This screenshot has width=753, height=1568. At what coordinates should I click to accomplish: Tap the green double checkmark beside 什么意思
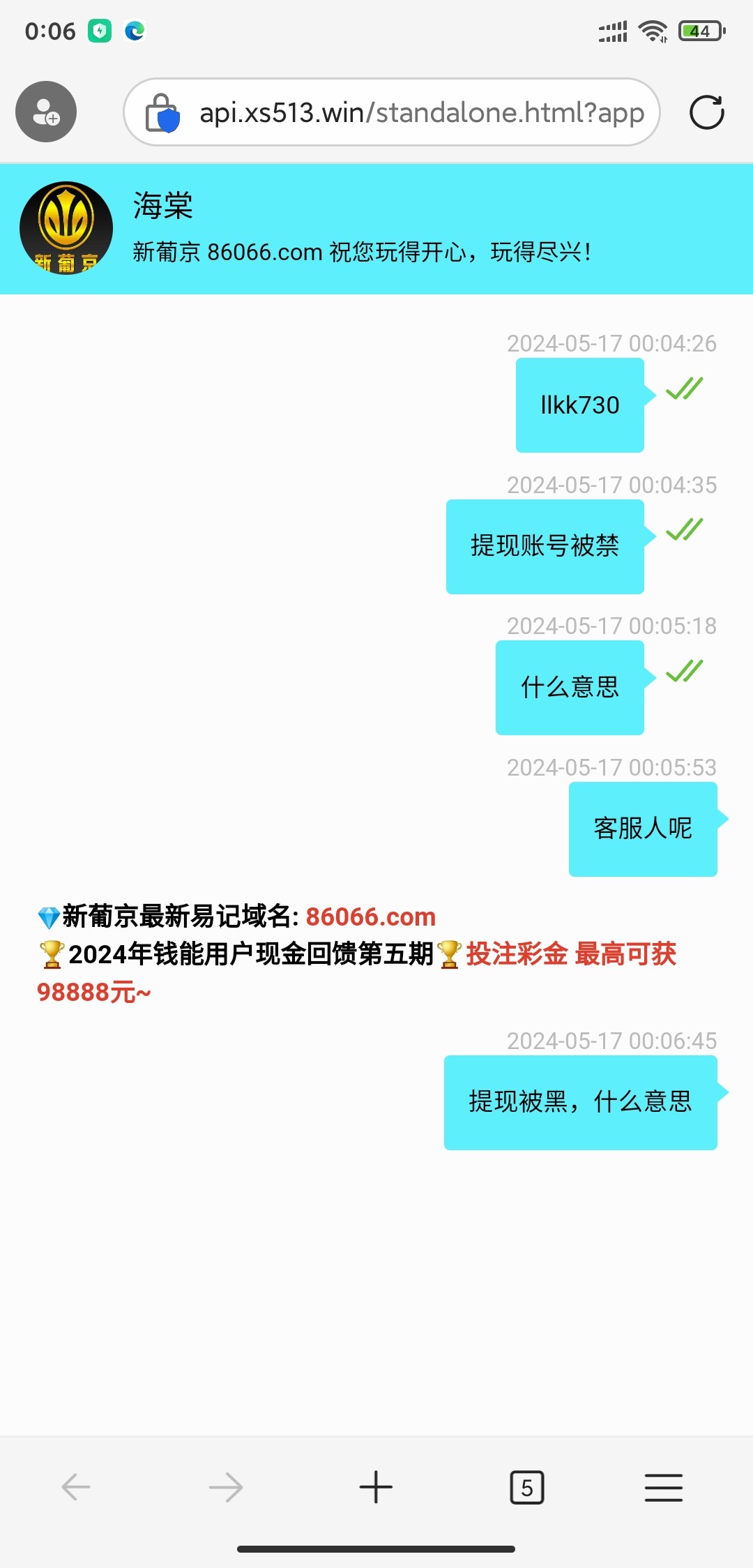tap(683, 671)
